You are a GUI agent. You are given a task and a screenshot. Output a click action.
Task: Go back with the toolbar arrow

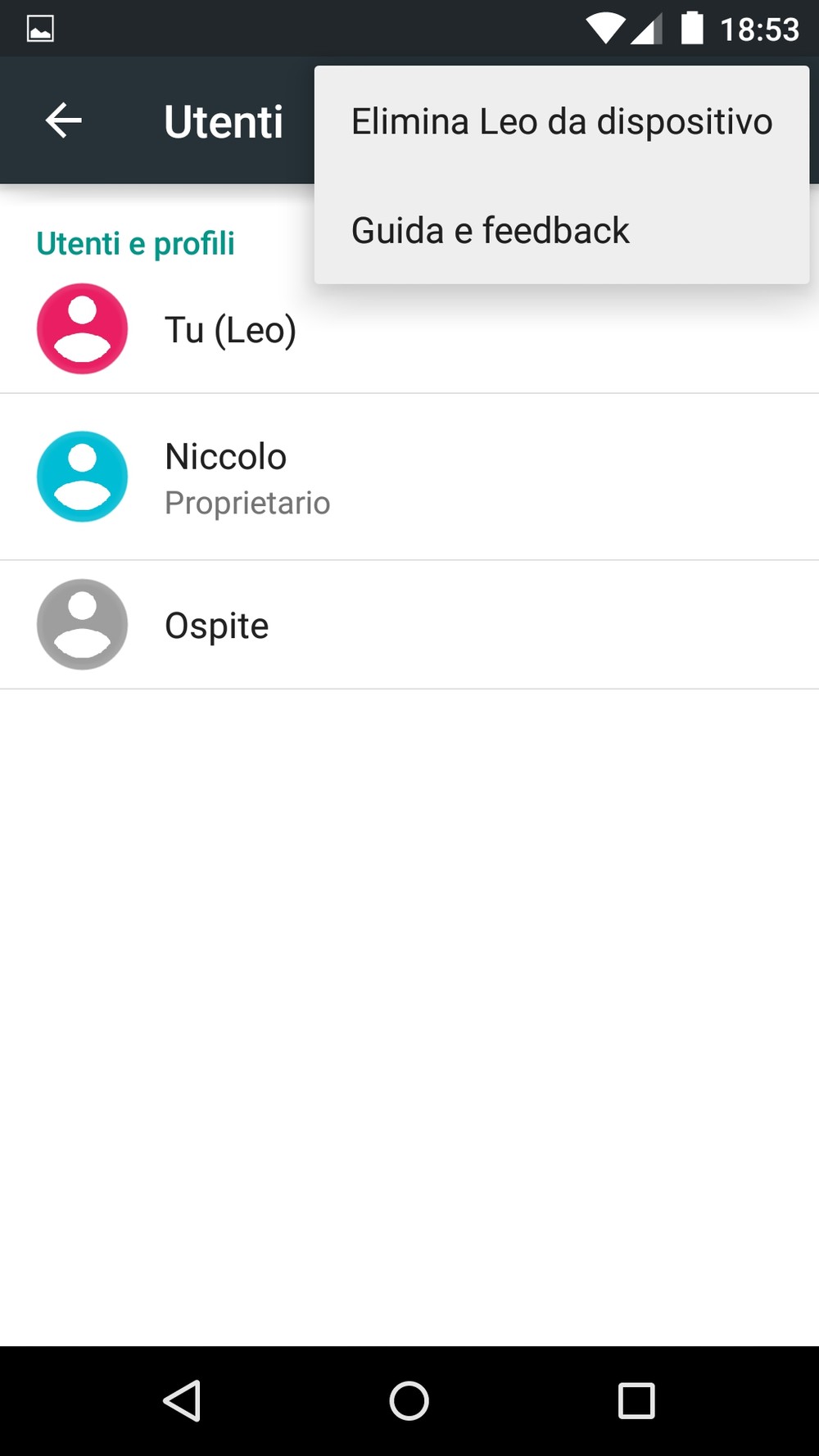click(x=63, y=120)
